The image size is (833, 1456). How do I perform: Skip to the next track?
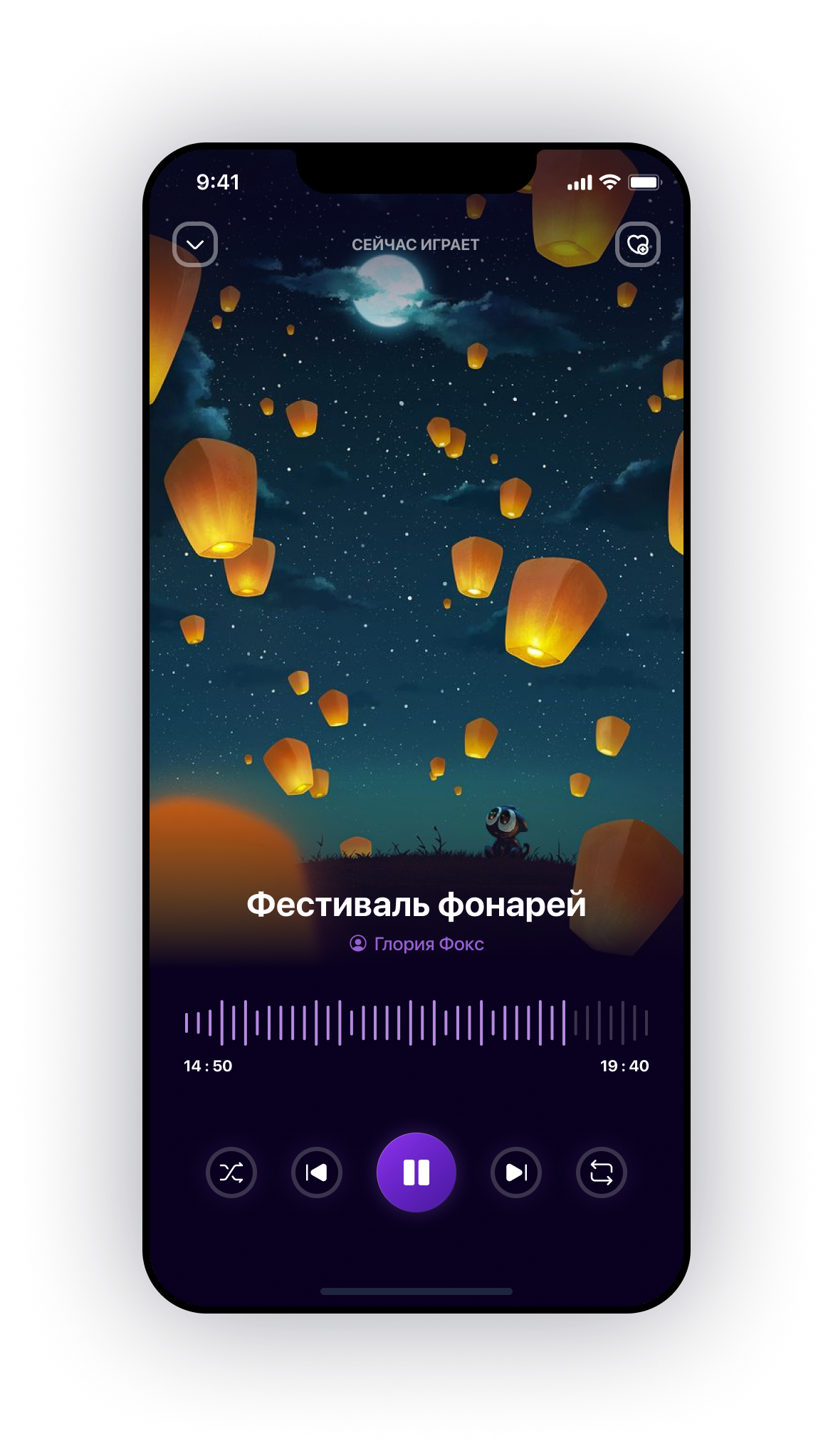516,1172
